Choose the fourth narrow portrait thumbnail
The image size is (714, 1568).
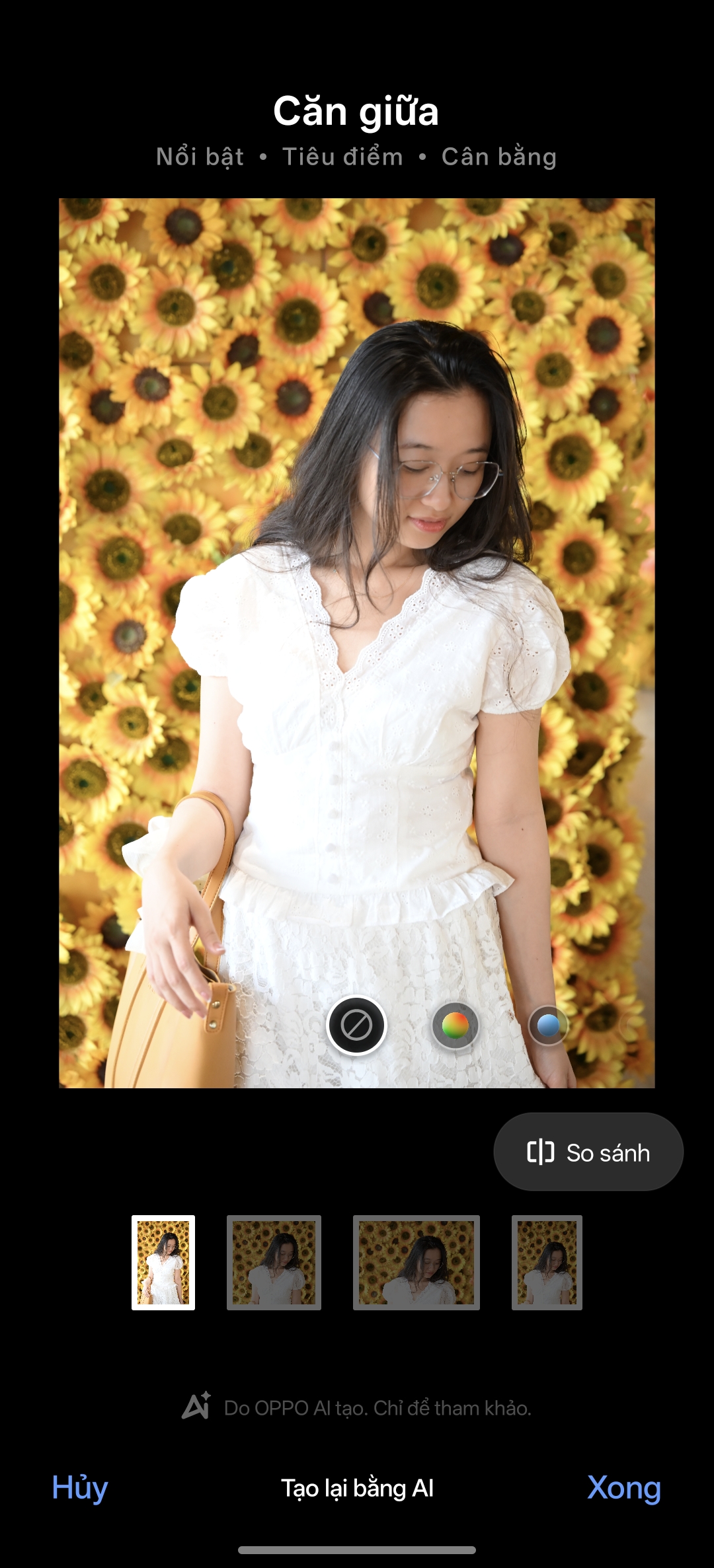coord(547,1262)
